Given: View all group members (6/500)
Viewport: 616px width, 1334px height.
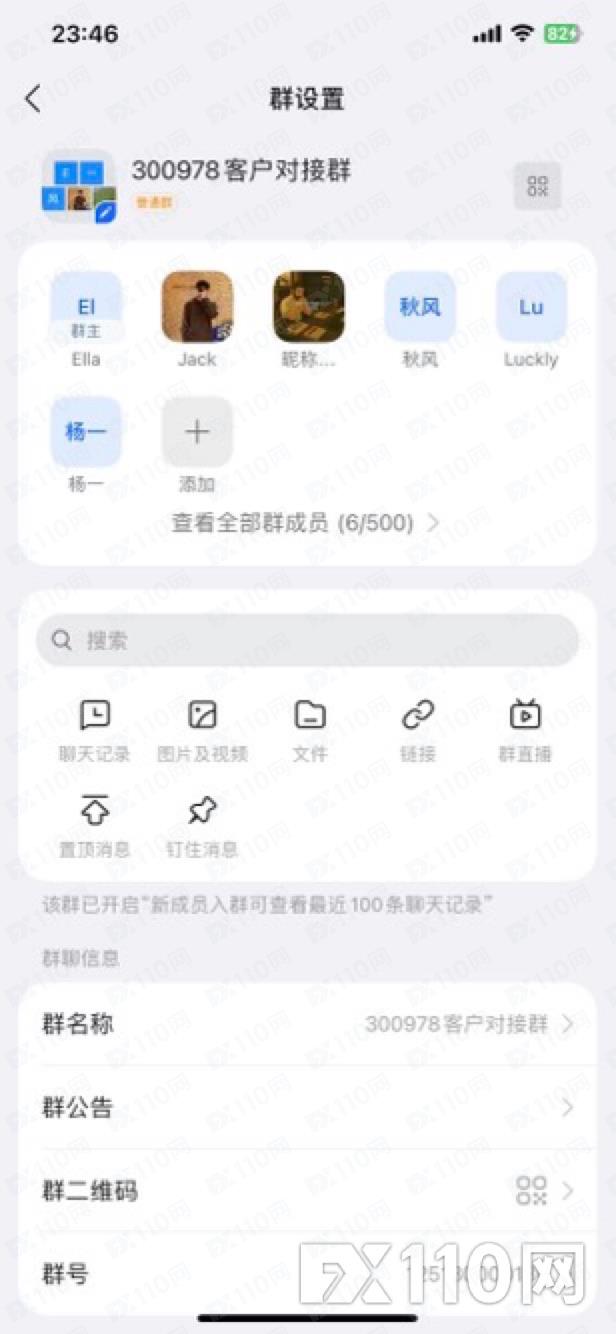Looking at the screenshot, I should click(x=305, y=523).
